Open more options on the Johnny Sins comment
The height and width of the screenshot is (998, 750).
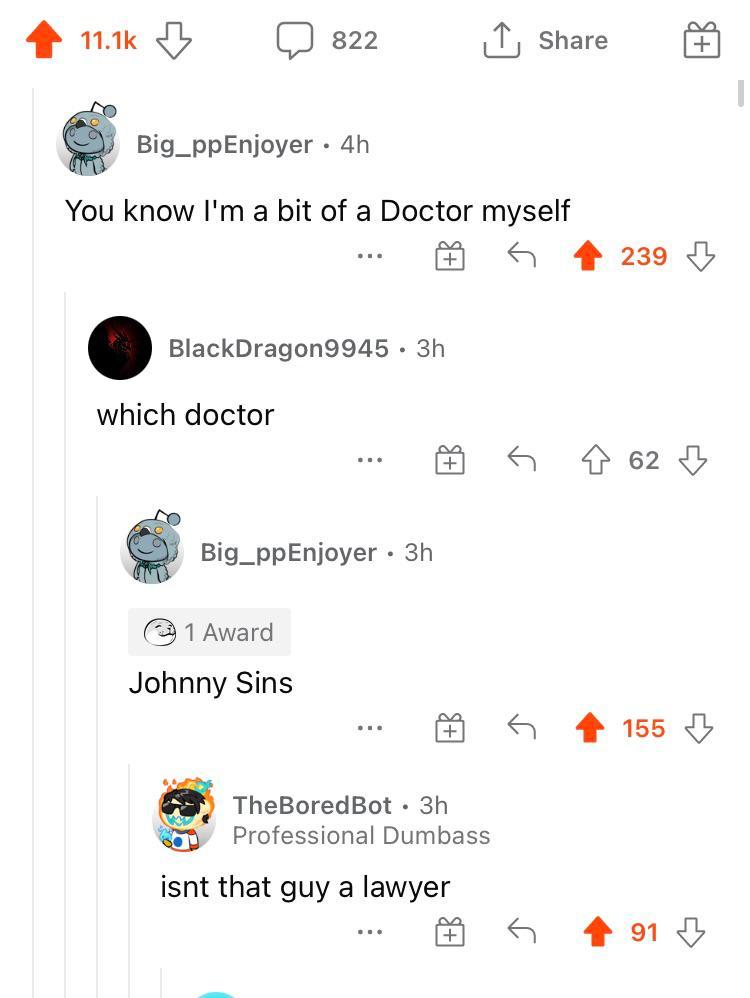click(x=370, y=727)
